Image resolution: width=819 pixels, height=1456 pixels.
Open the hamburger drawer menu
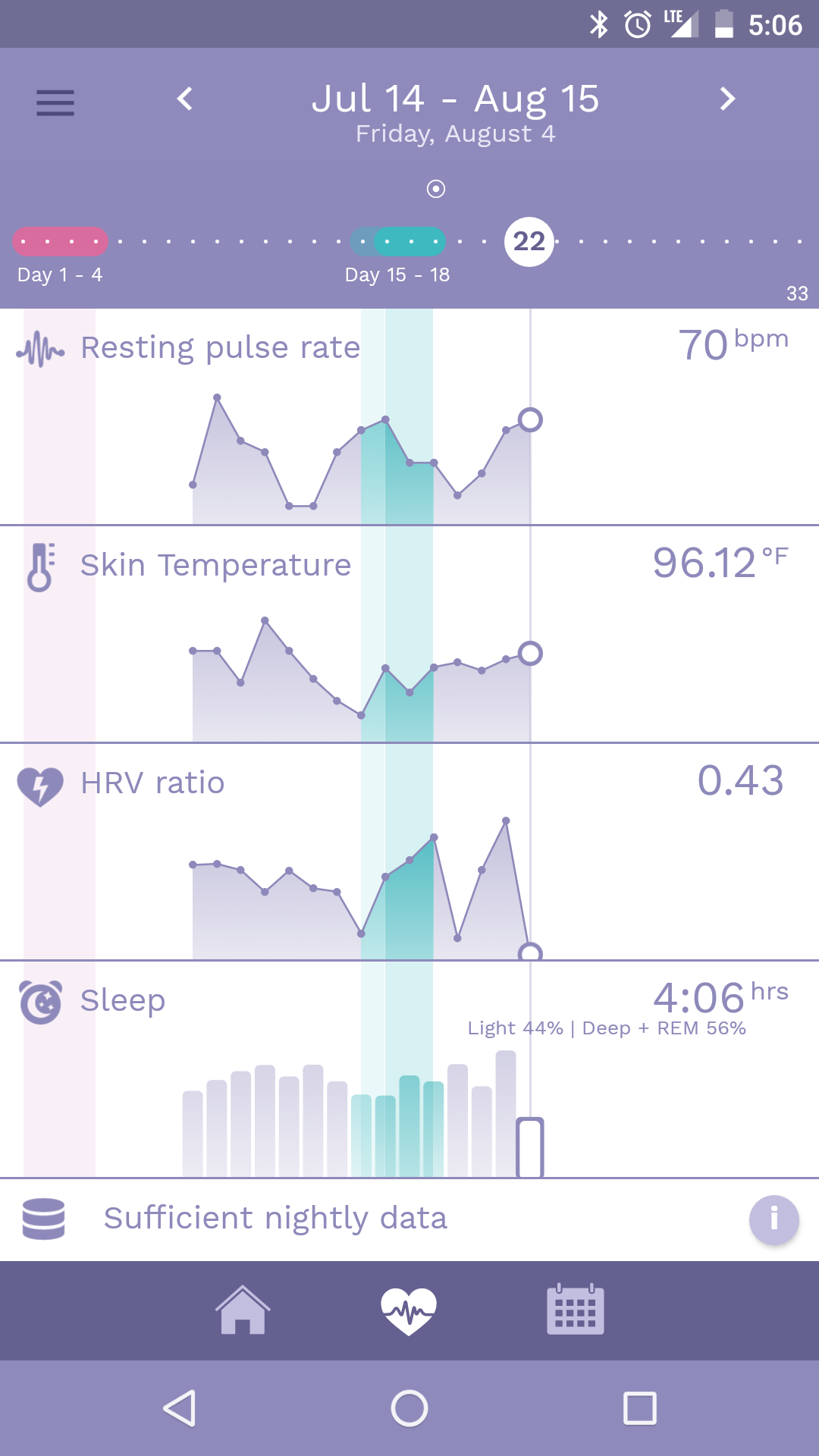[55, 102]
